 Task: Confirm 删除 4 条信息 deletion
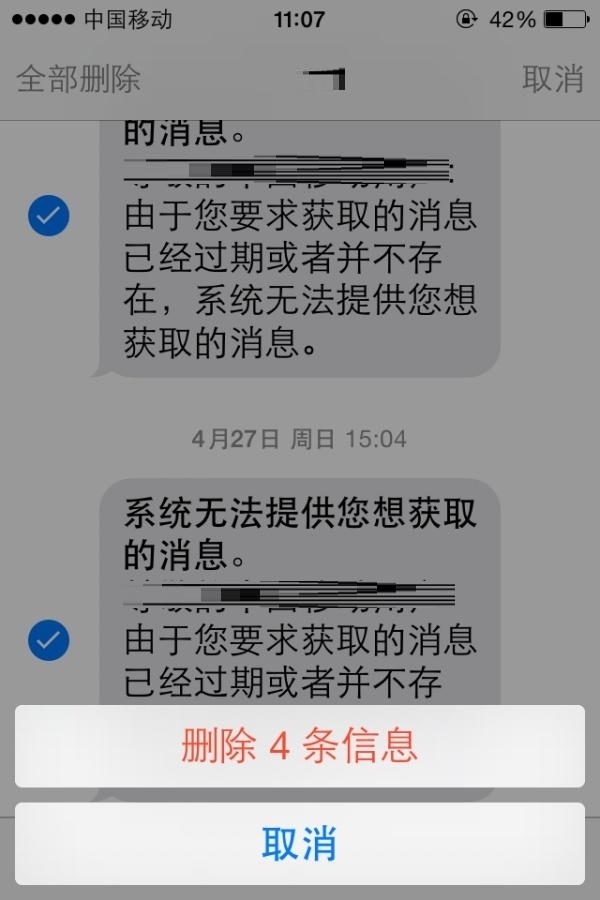click(x=299, y=746)
